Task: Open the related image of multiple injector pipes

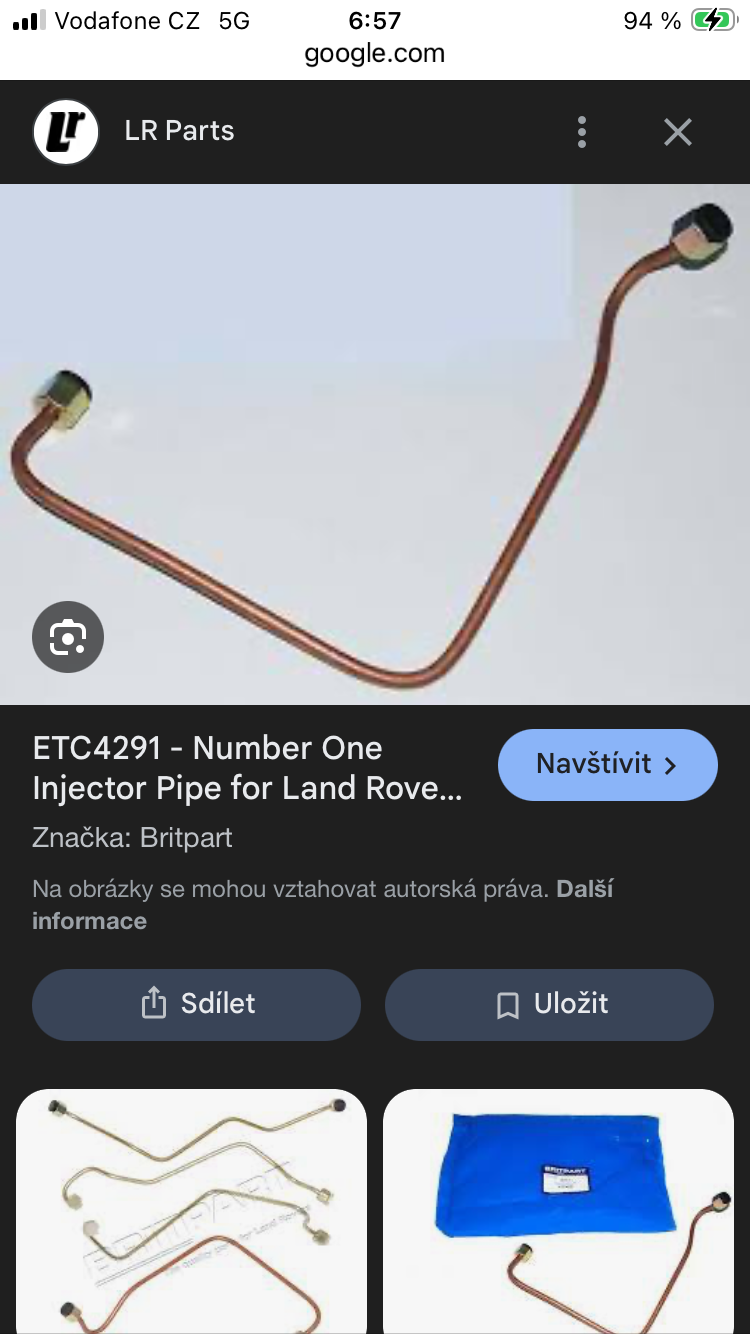Action: tap(191, 1212)
